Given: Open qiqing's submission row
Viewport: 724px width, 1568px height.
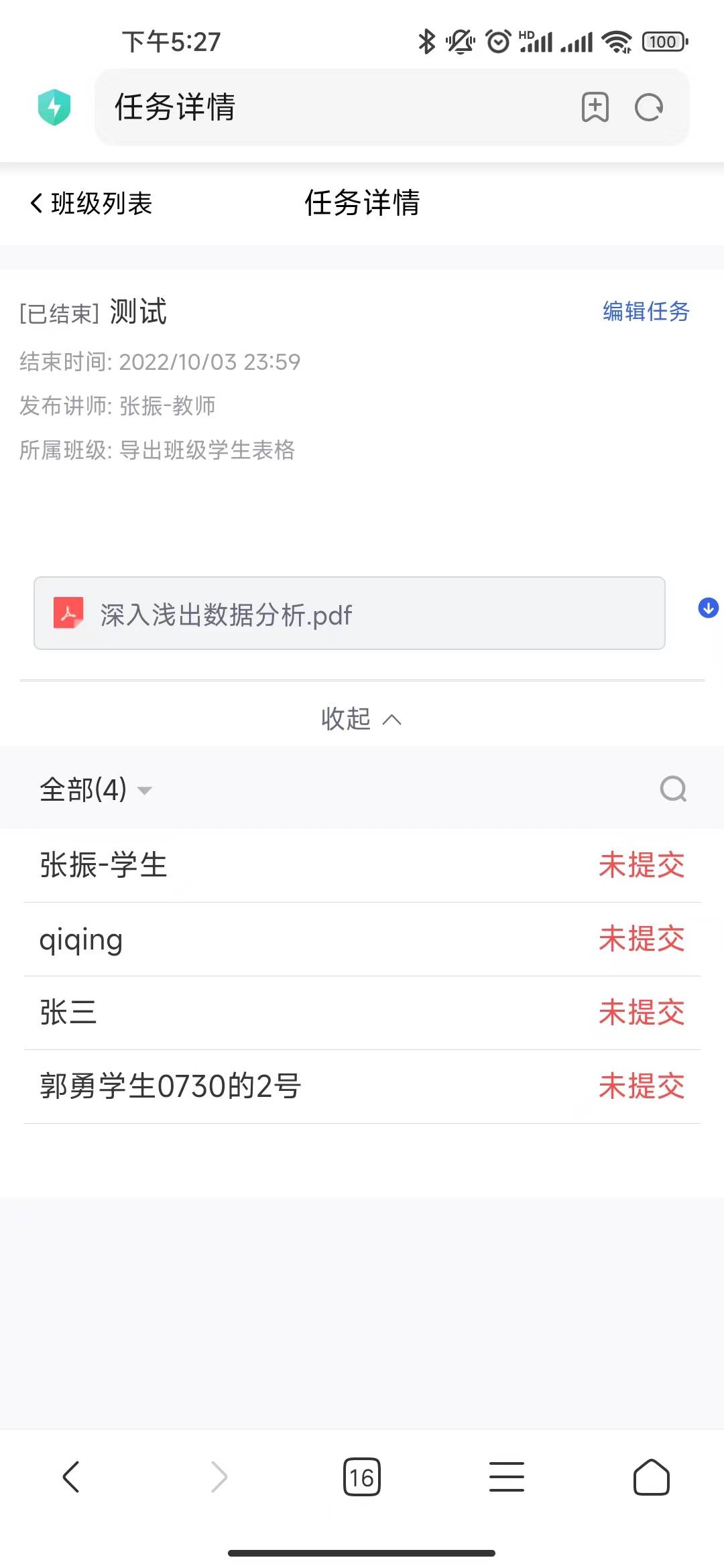Looking at the screenshot, I should click(x=362, y=939).
